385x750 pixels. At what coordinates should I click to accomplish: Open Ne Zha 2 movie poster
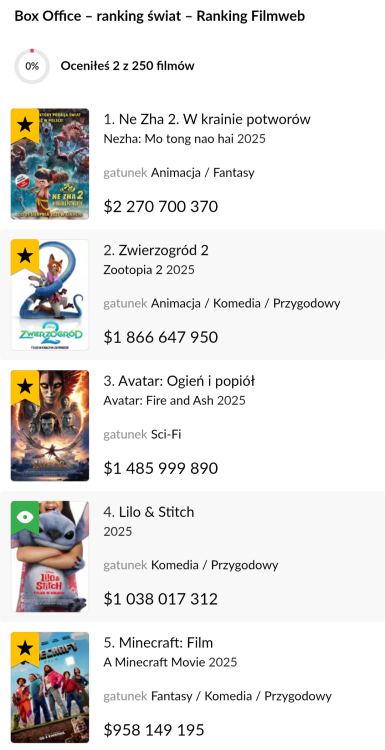coord(50,164)
